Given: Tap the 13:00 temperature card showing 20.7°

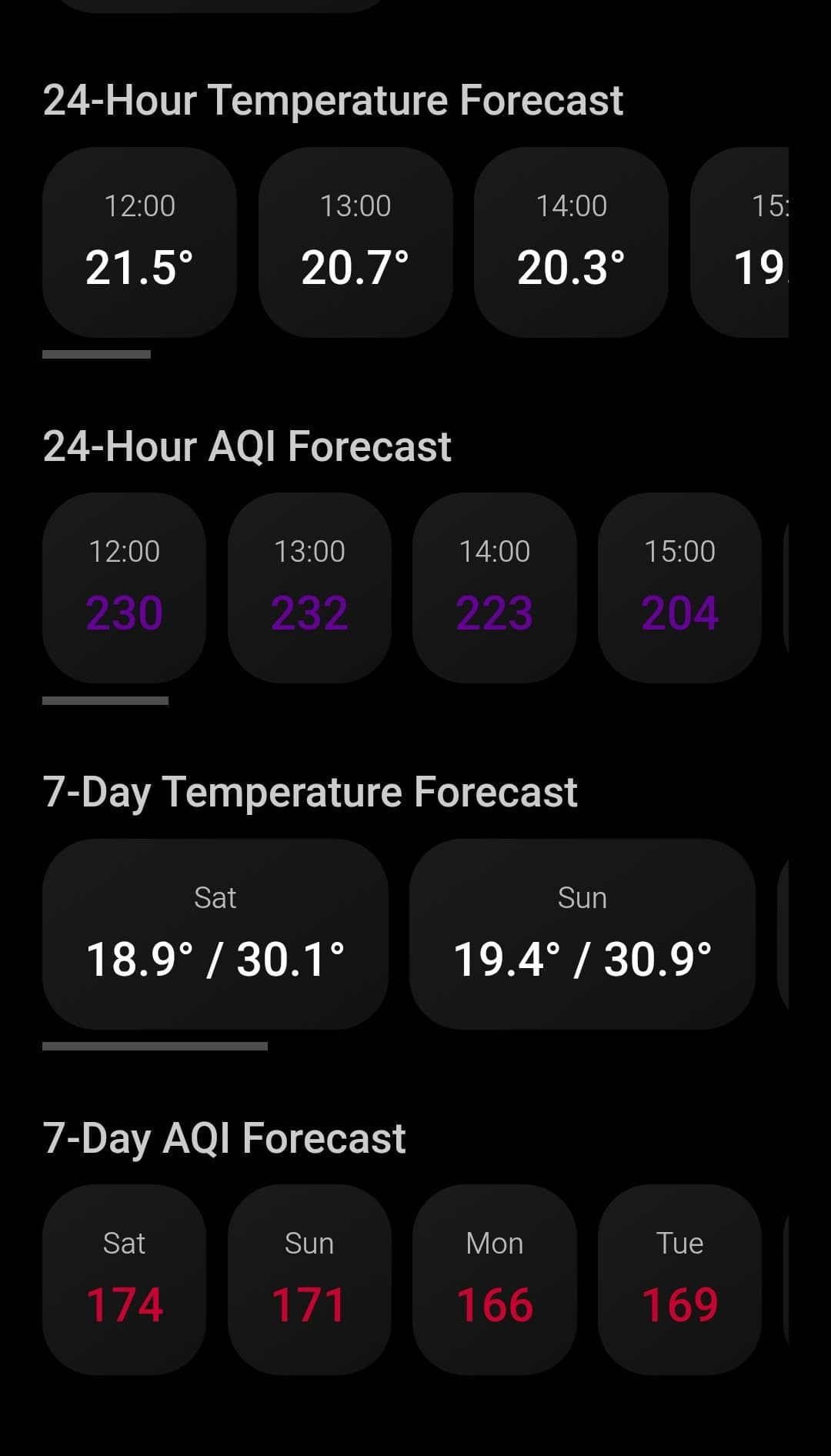Looking at the screenshot, I should coord(355,242).
